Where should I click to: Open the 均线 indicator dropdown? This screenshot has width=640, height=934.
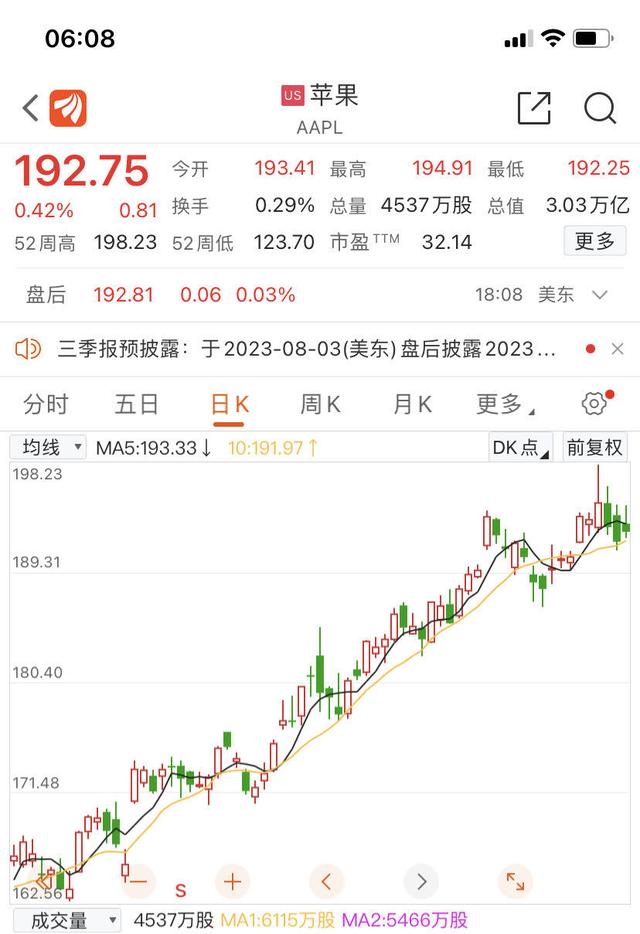coord(48,447)
